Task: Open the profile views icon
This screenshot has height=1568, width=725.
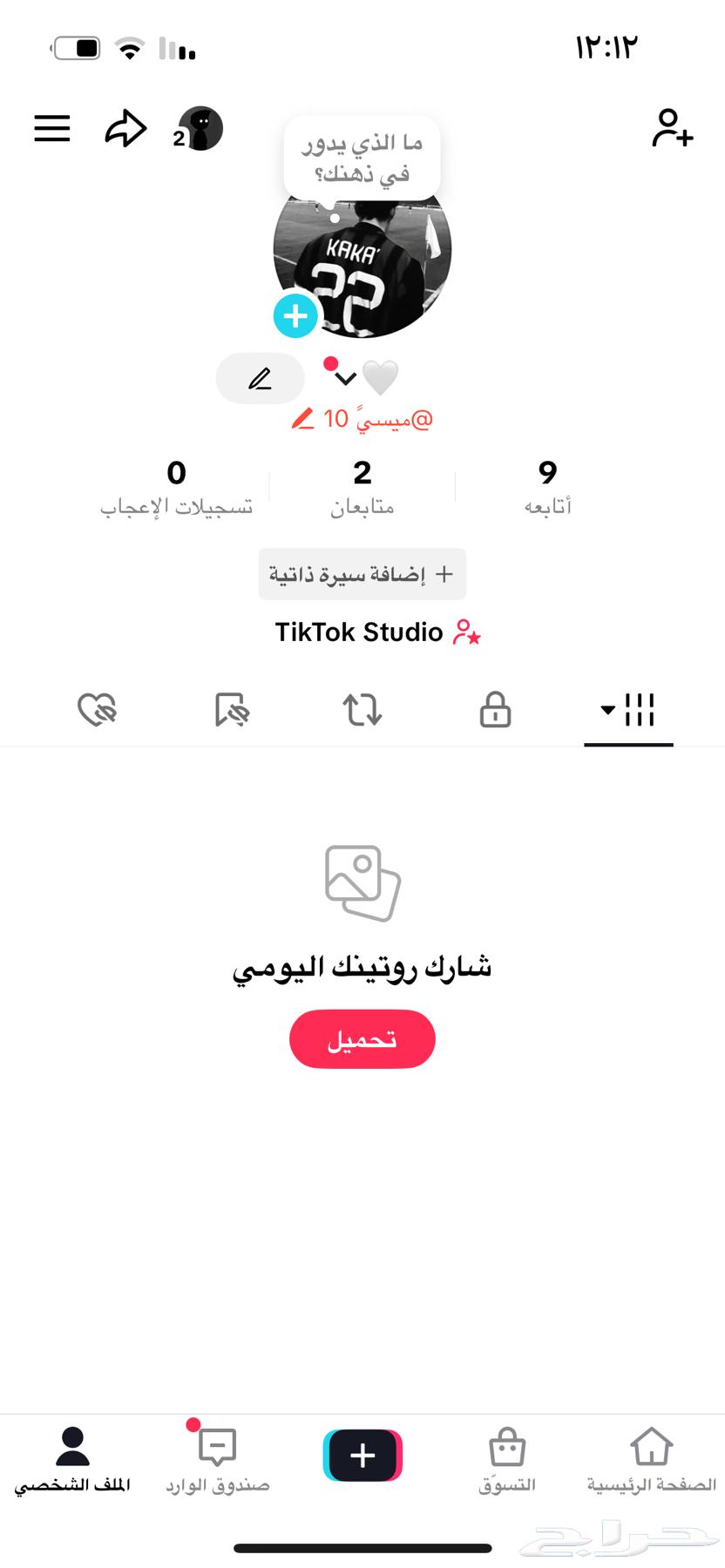Action: tap(200, 130)
